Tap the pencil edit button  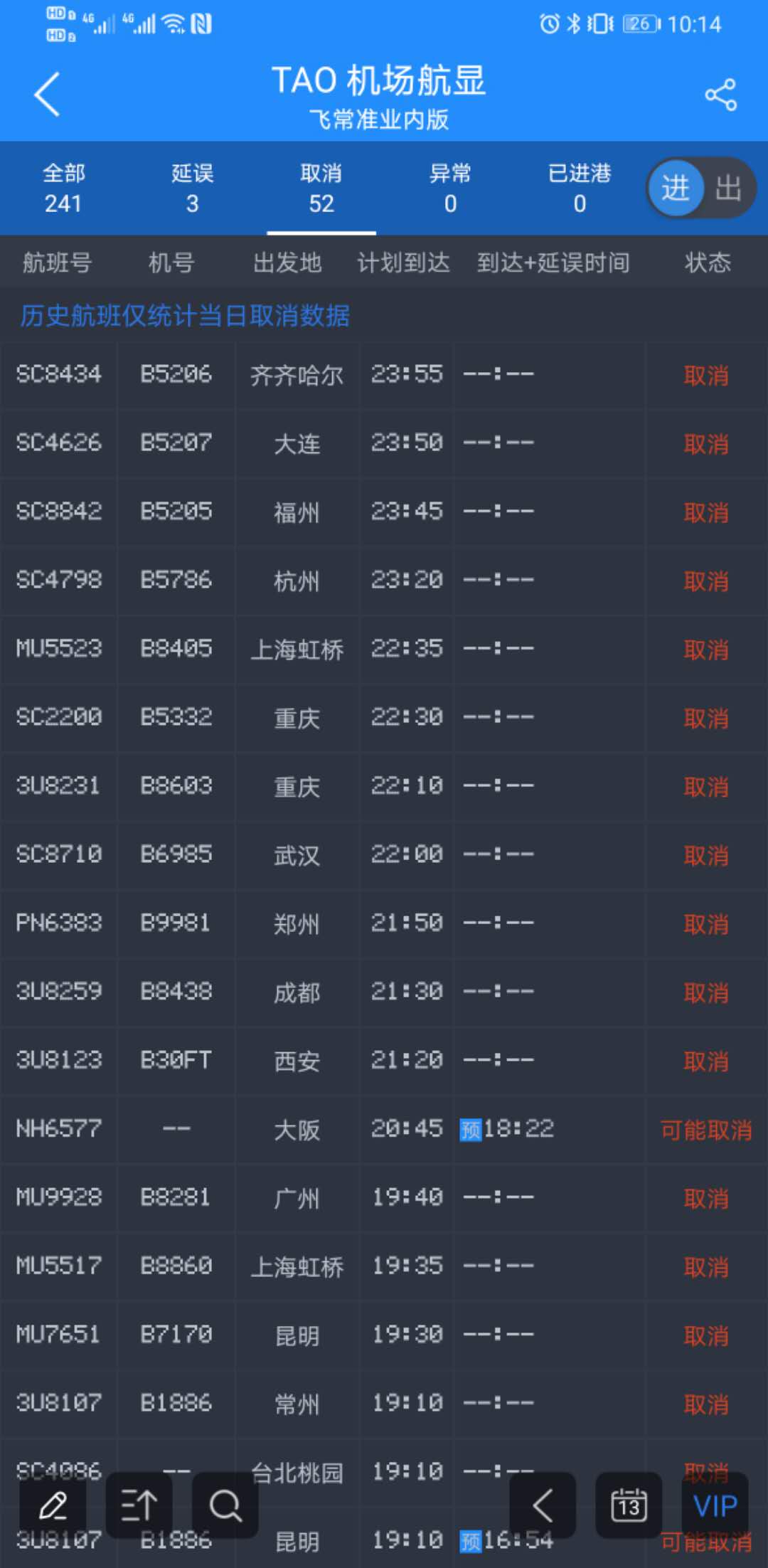click(x=53, y=1505)
